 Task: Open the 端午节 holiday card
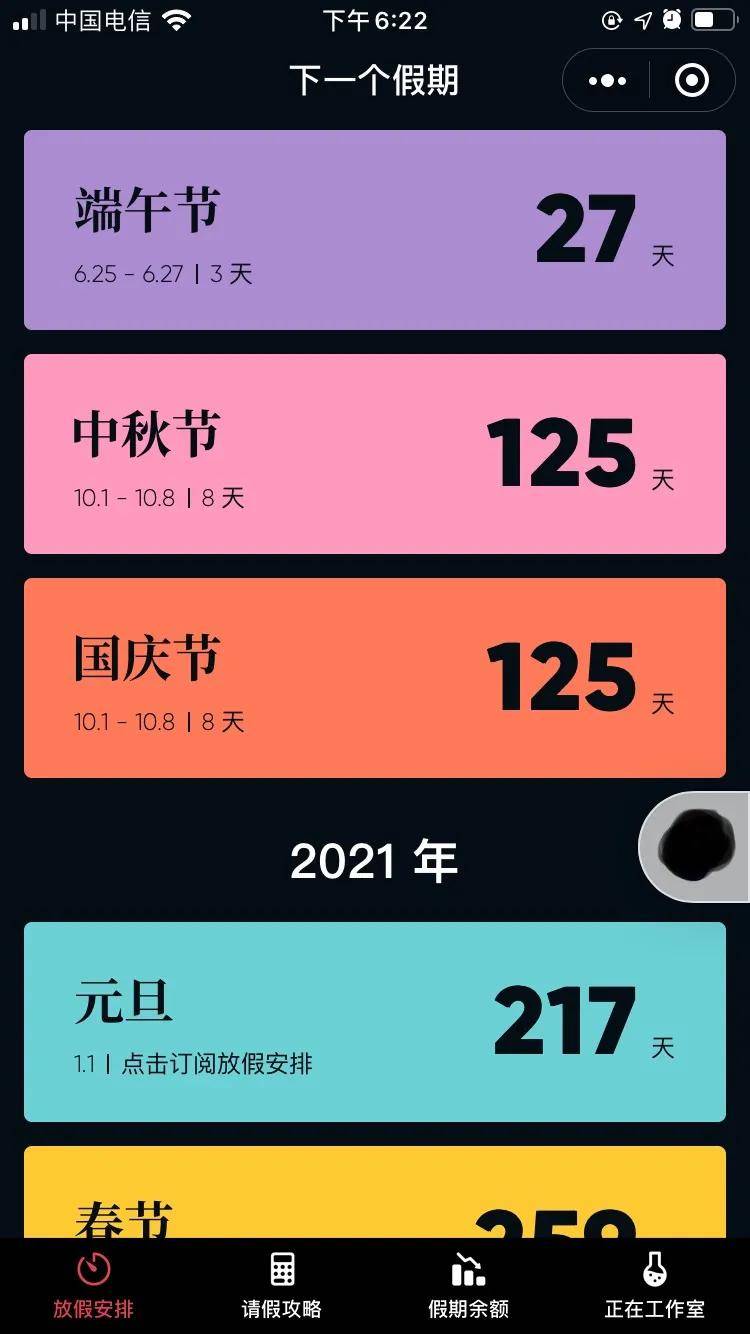pos(375,230)
